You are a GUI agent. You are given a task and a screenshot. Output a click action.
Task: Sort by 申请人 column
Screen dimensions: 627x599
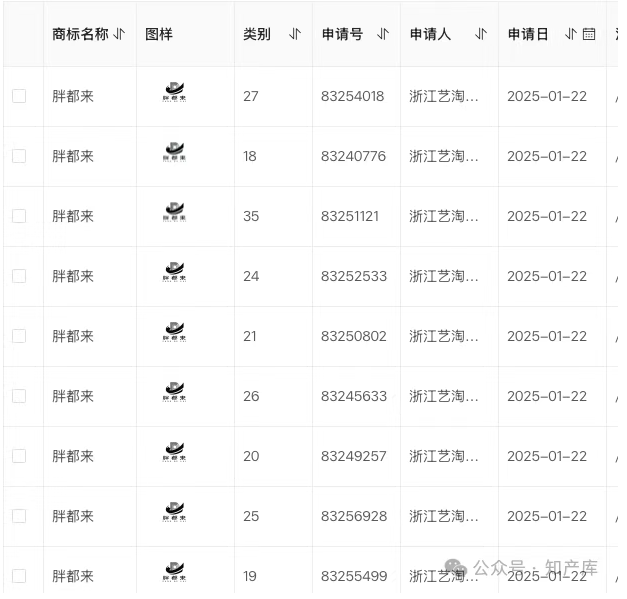[x=481, y=34]
